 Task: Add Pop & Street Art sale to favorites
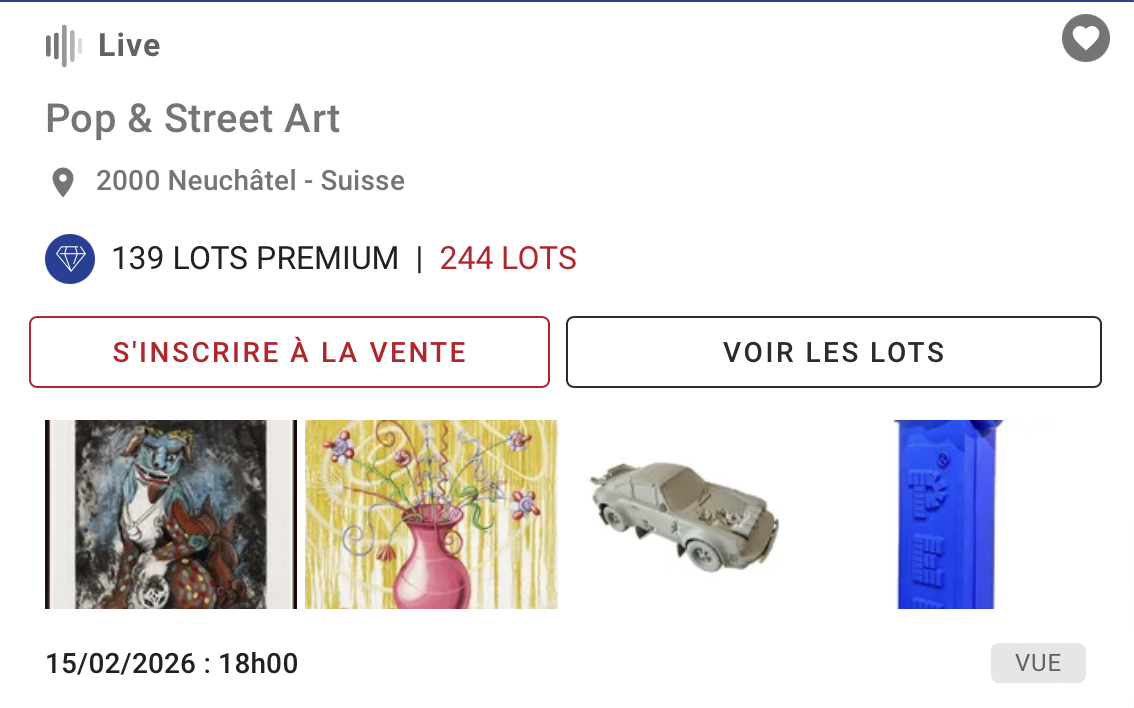tap(1085, 40)
